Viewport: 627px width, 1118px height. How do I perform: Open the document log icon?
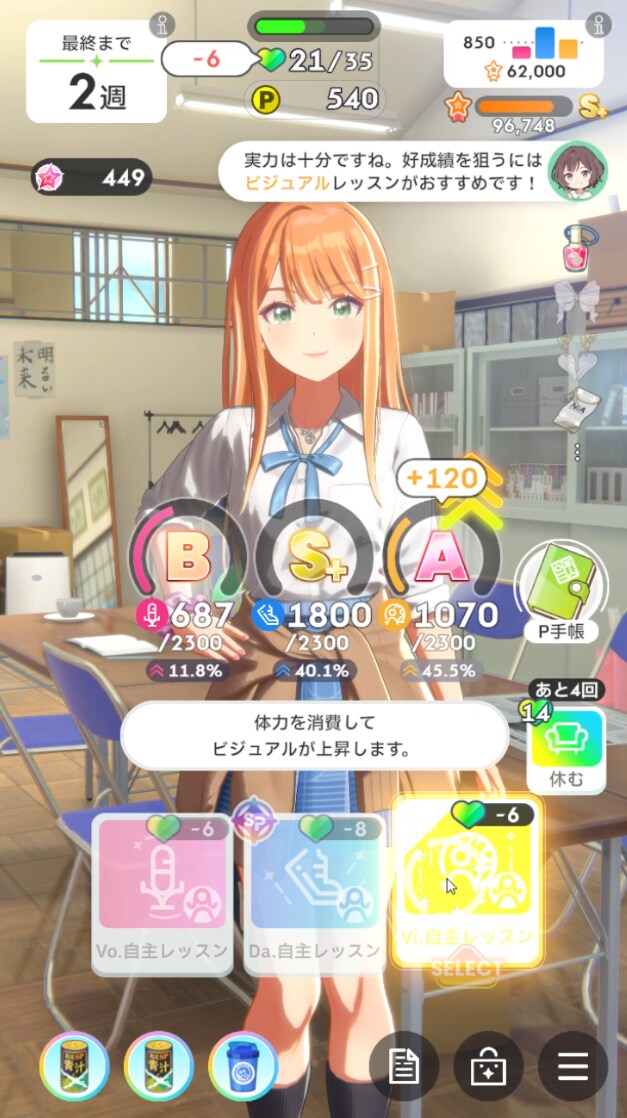[x=403, y=1066]
